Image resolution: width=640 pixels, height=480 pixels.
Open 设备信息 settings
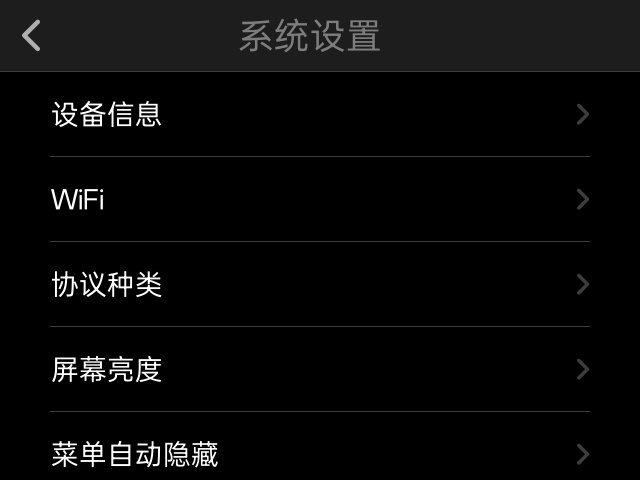pos(320,115)
